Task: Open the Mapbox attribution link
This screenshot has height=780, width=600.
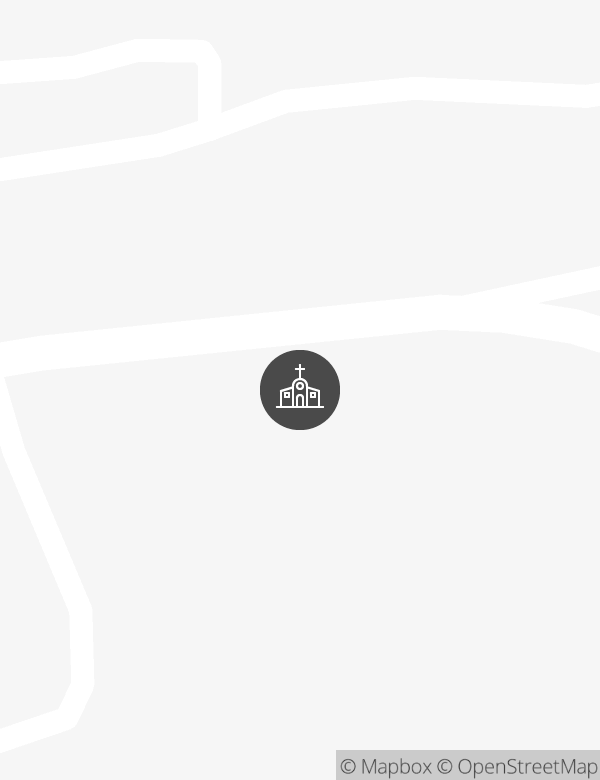Action: point(386,767)
